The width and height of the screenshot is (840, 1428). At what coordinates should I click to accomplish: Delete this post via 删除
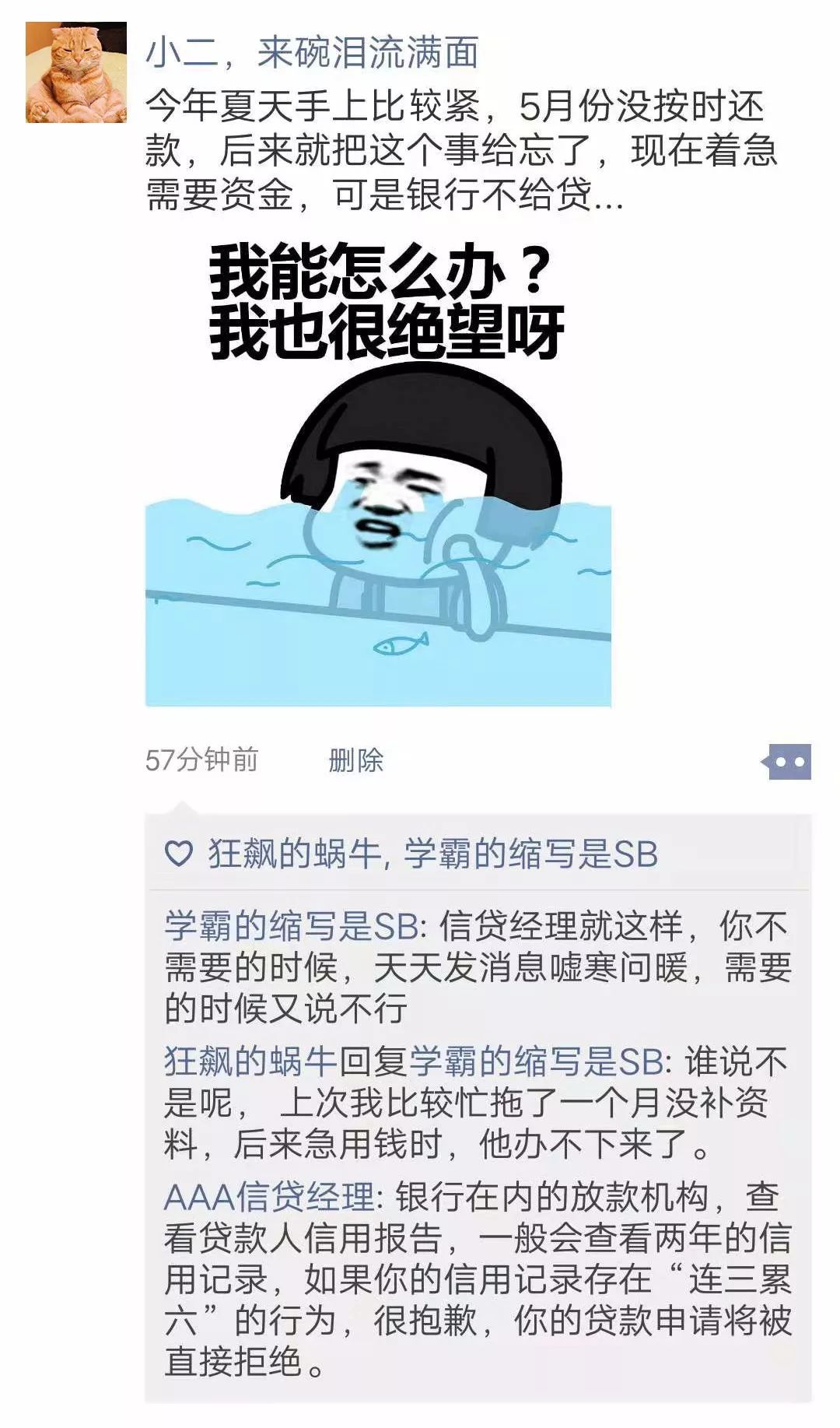[x=355, y=760]
